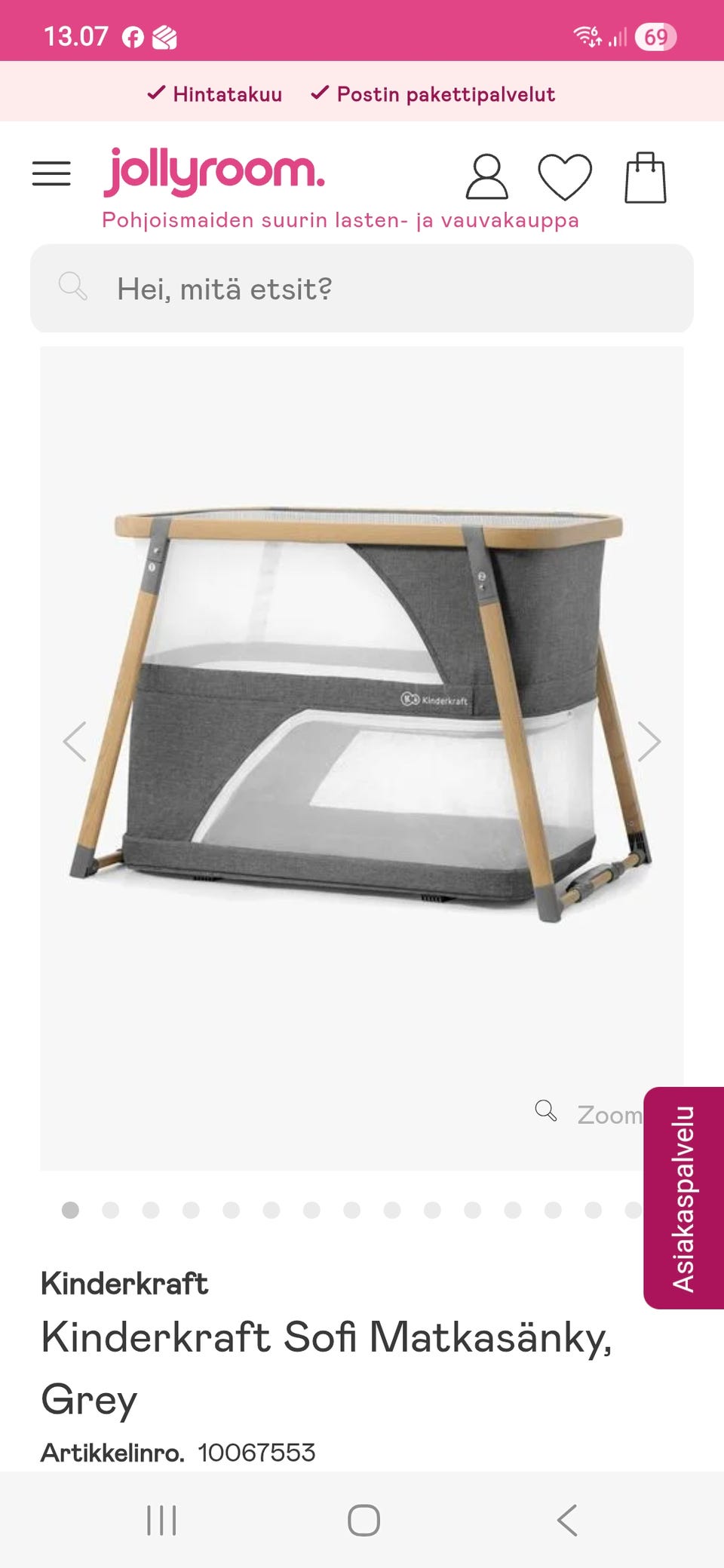Image resolution: width=724 pixels, height=1568 pixels.
Task: View the wishlist heart
Action: [x=565, y=177]
